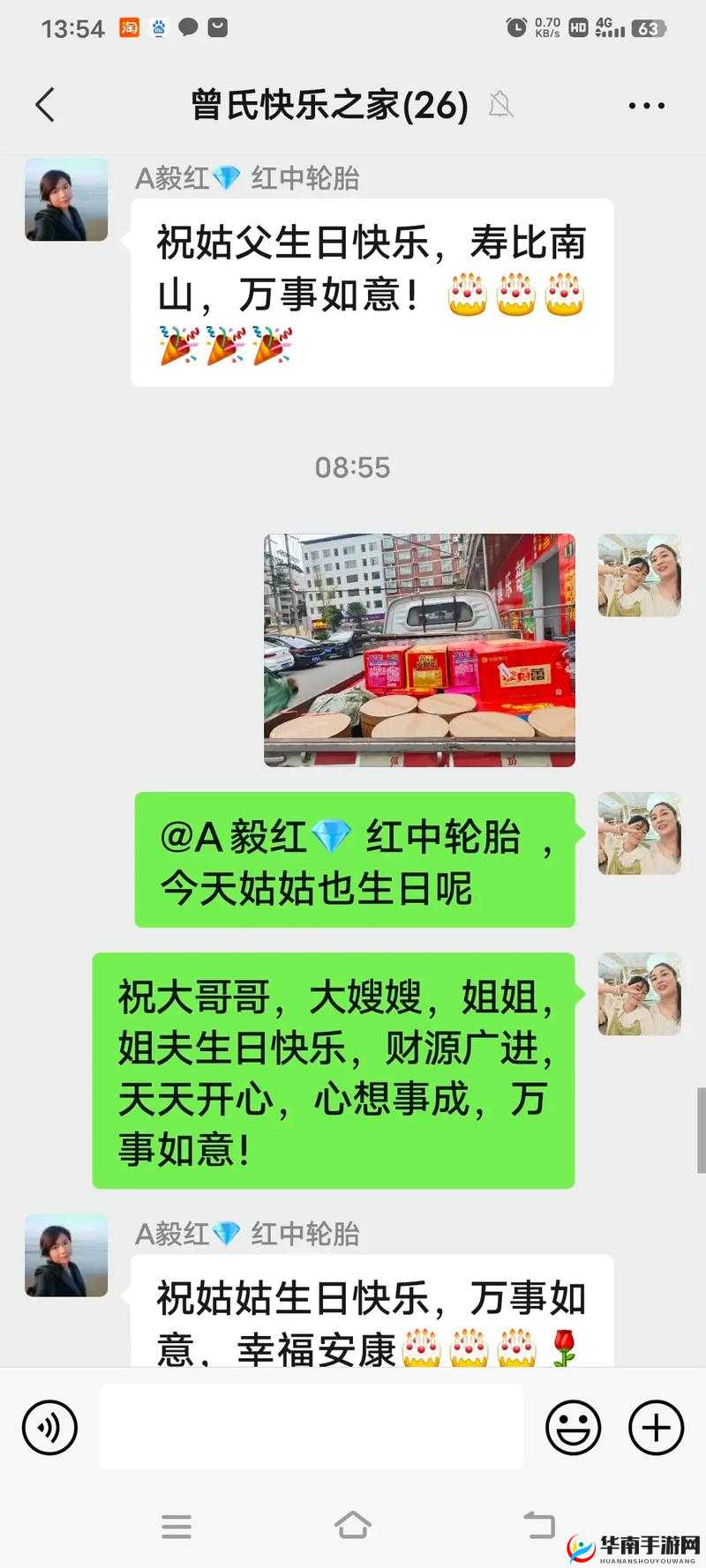Tap the plus icon to attach content
The height and width of the screenshot is (1568, 706).
(x=654, y=1426)
